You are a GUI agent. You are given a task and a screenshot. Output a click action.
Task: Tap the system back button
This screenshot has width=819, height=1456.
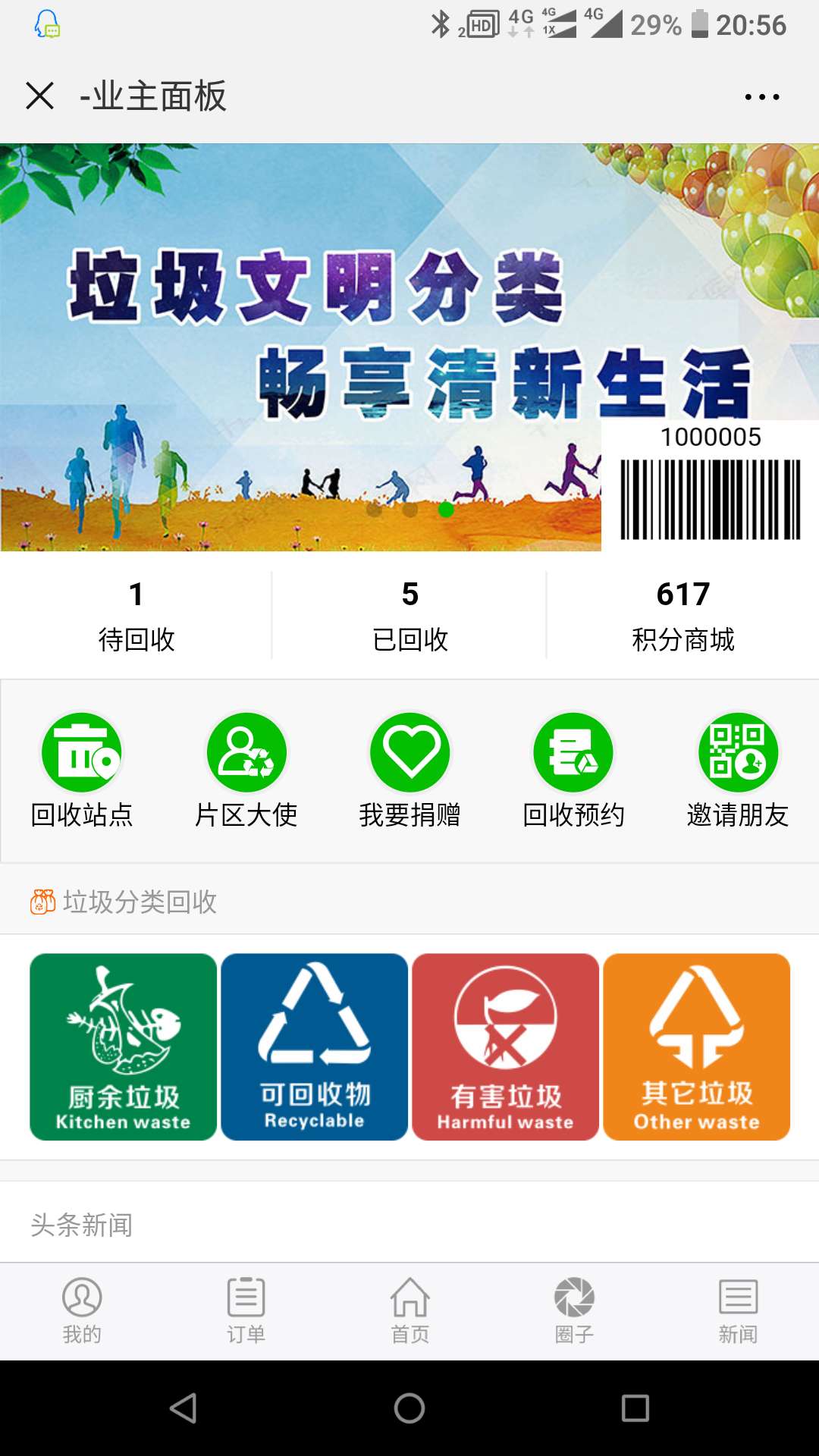183,1408
